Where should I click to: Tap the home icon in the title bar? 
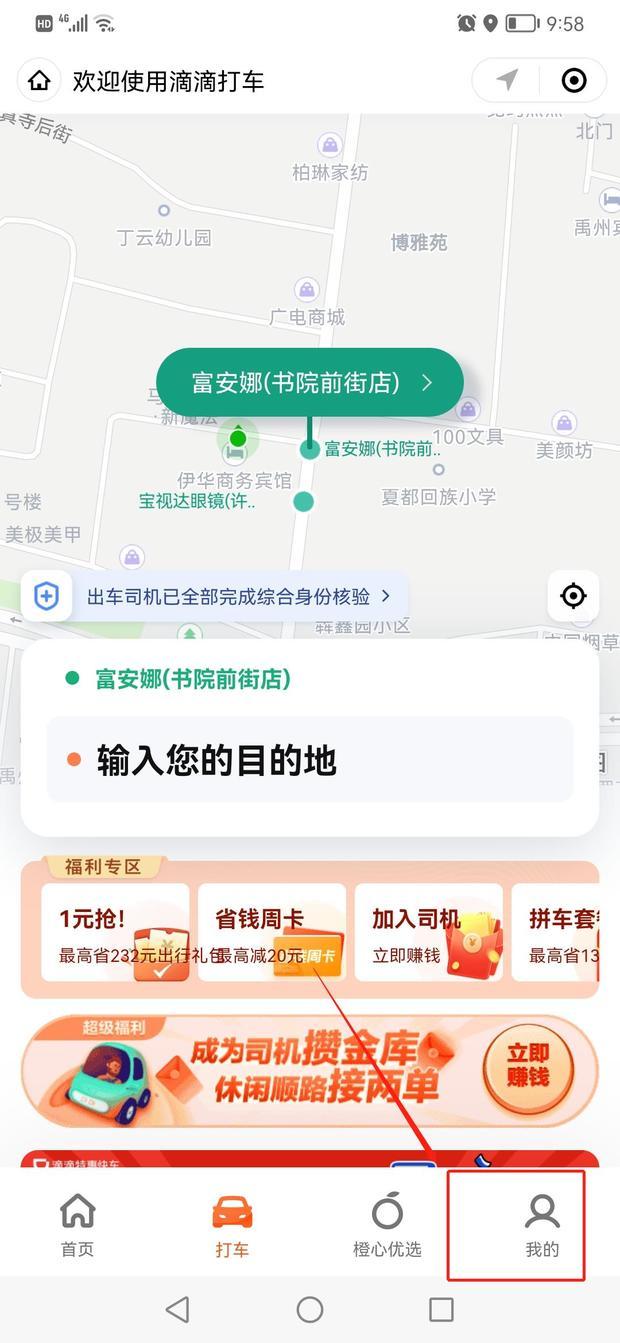coord(39,81)
